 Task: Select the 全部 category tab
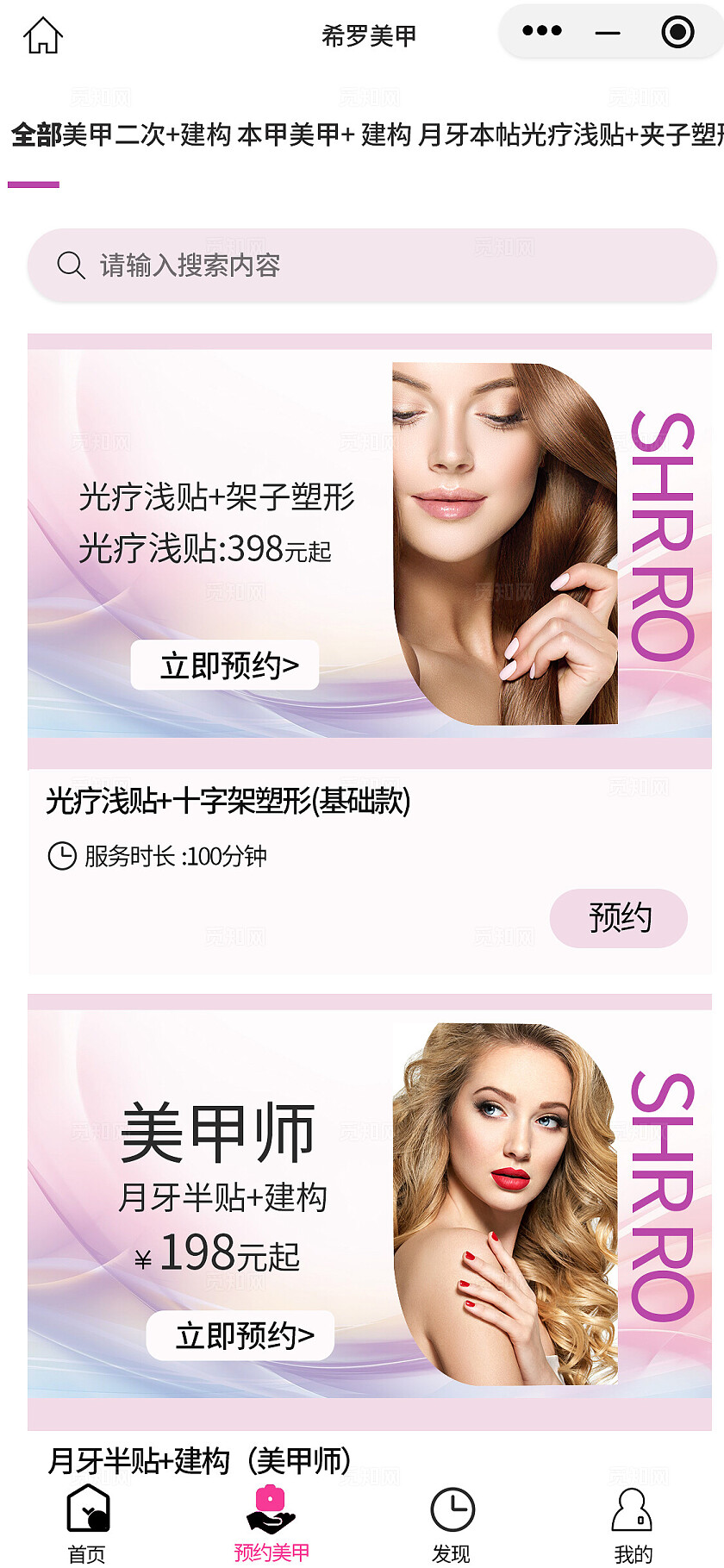coord(36,134)
